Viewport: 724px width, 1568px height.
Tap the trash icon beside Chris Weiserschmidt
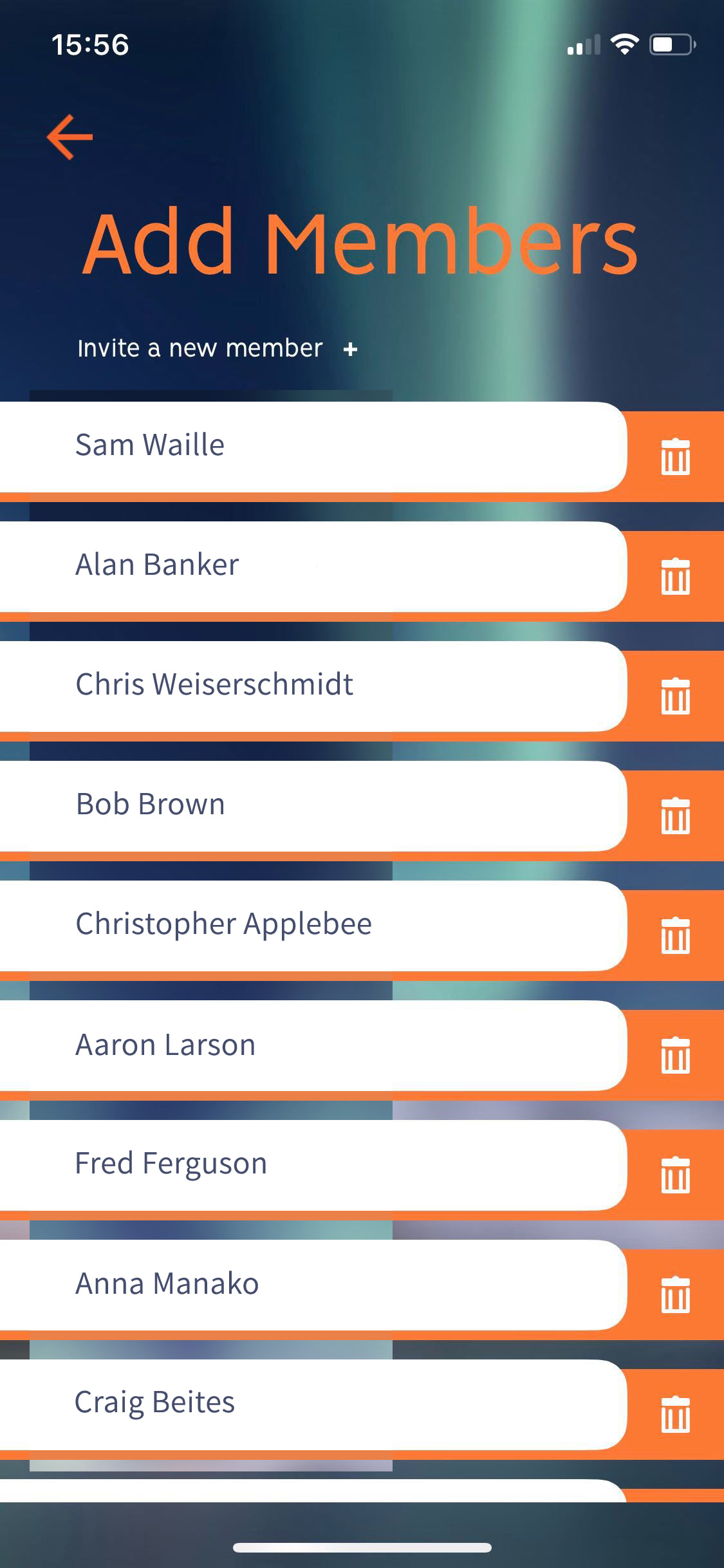click(675, 696)
